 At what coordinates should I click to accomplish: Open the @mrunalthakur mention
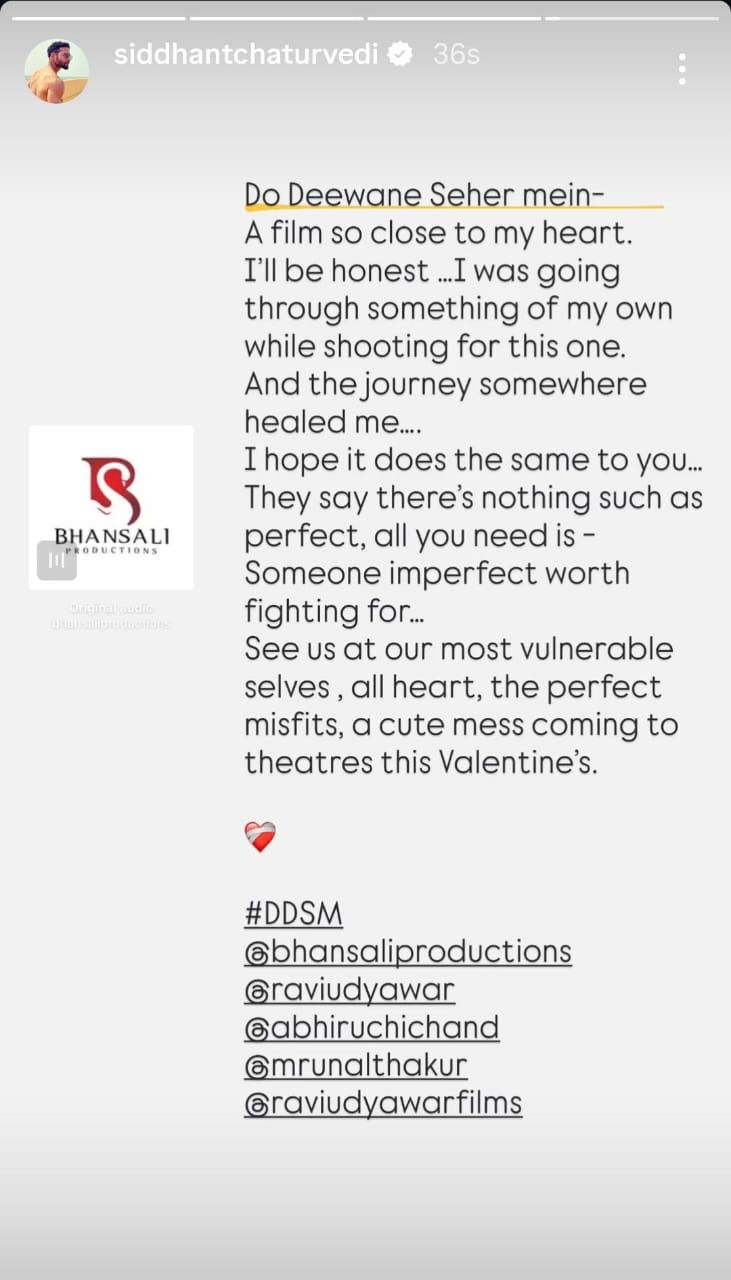click(x=355, y=1065)
